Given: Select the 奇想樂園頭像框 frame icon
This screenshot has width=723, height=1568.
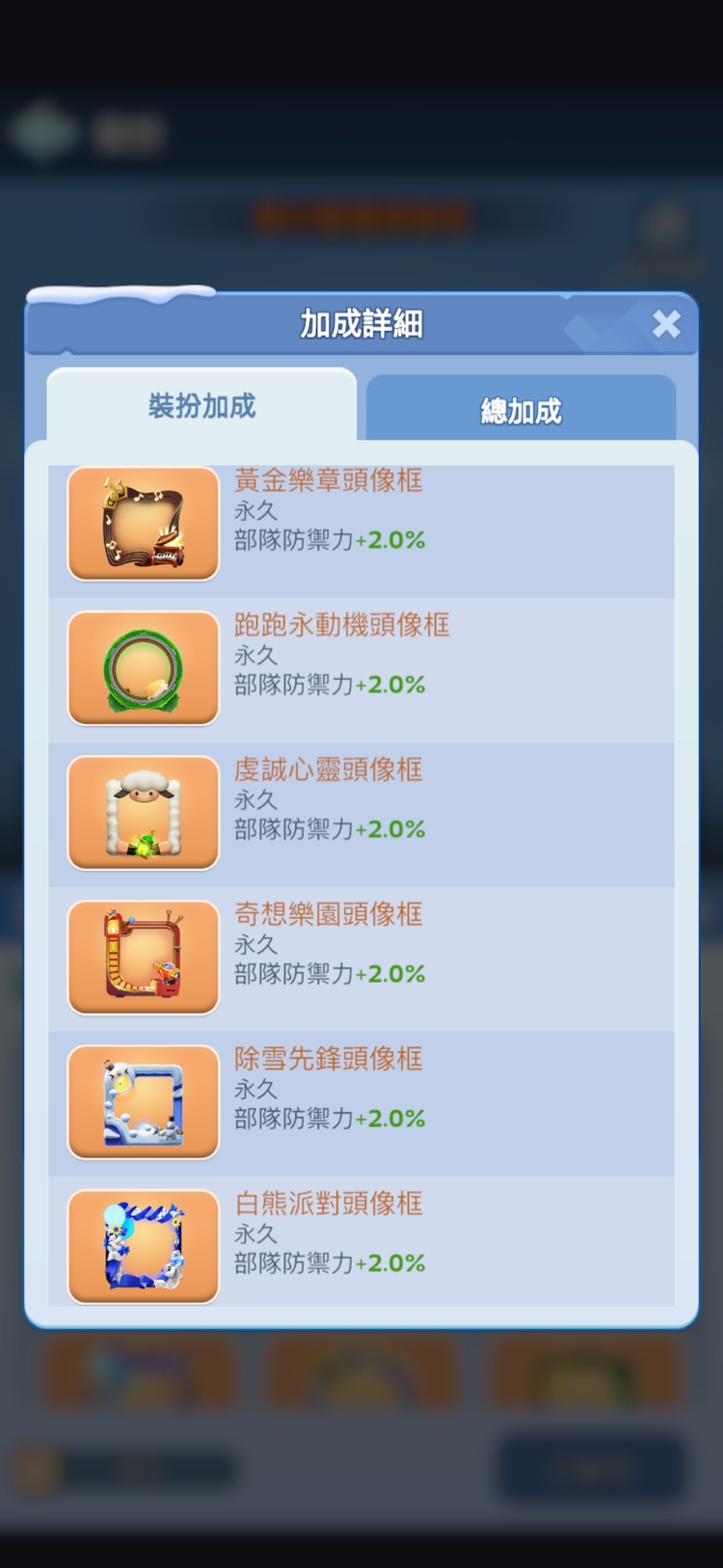Looking at the screenshot, I should pos(142,958).
